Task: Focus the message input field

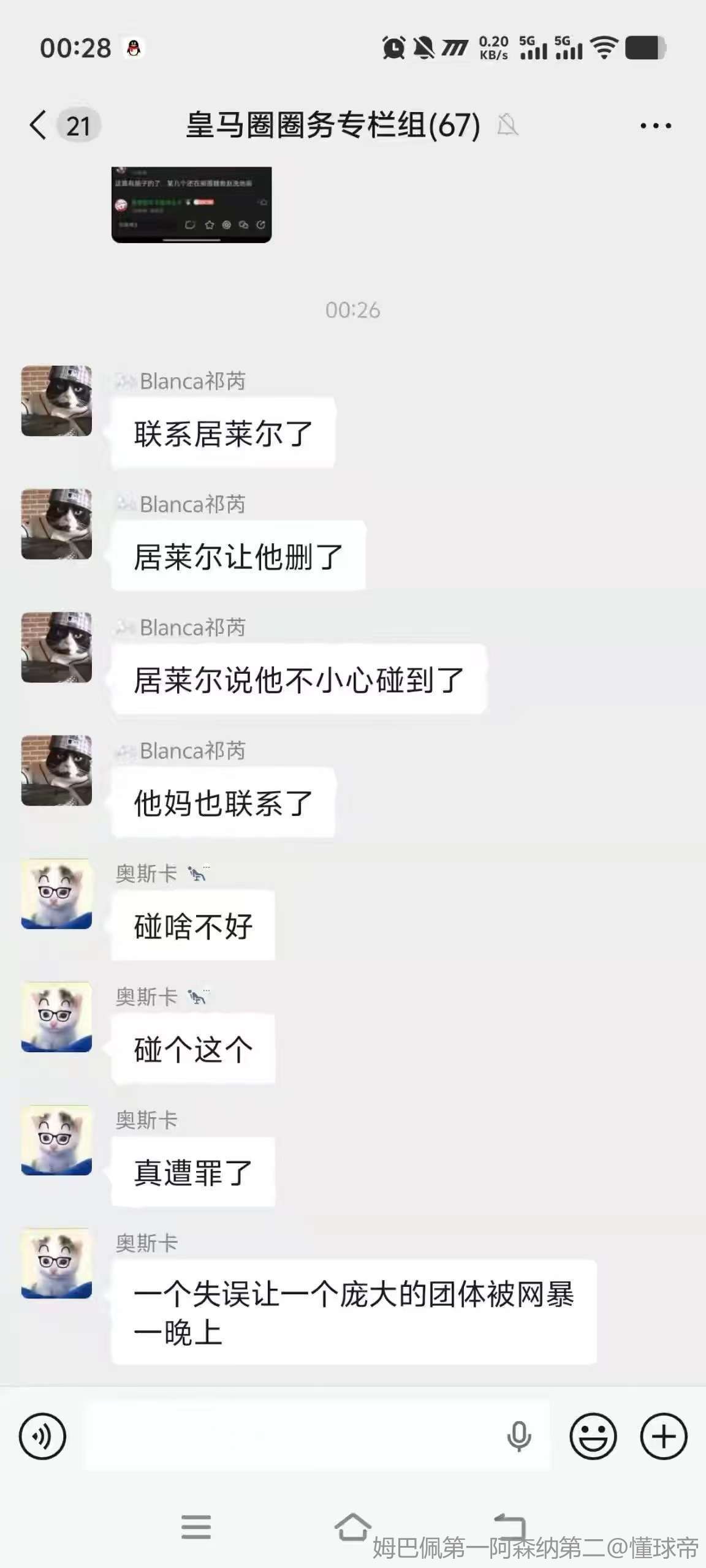Action: [288, 1436]
